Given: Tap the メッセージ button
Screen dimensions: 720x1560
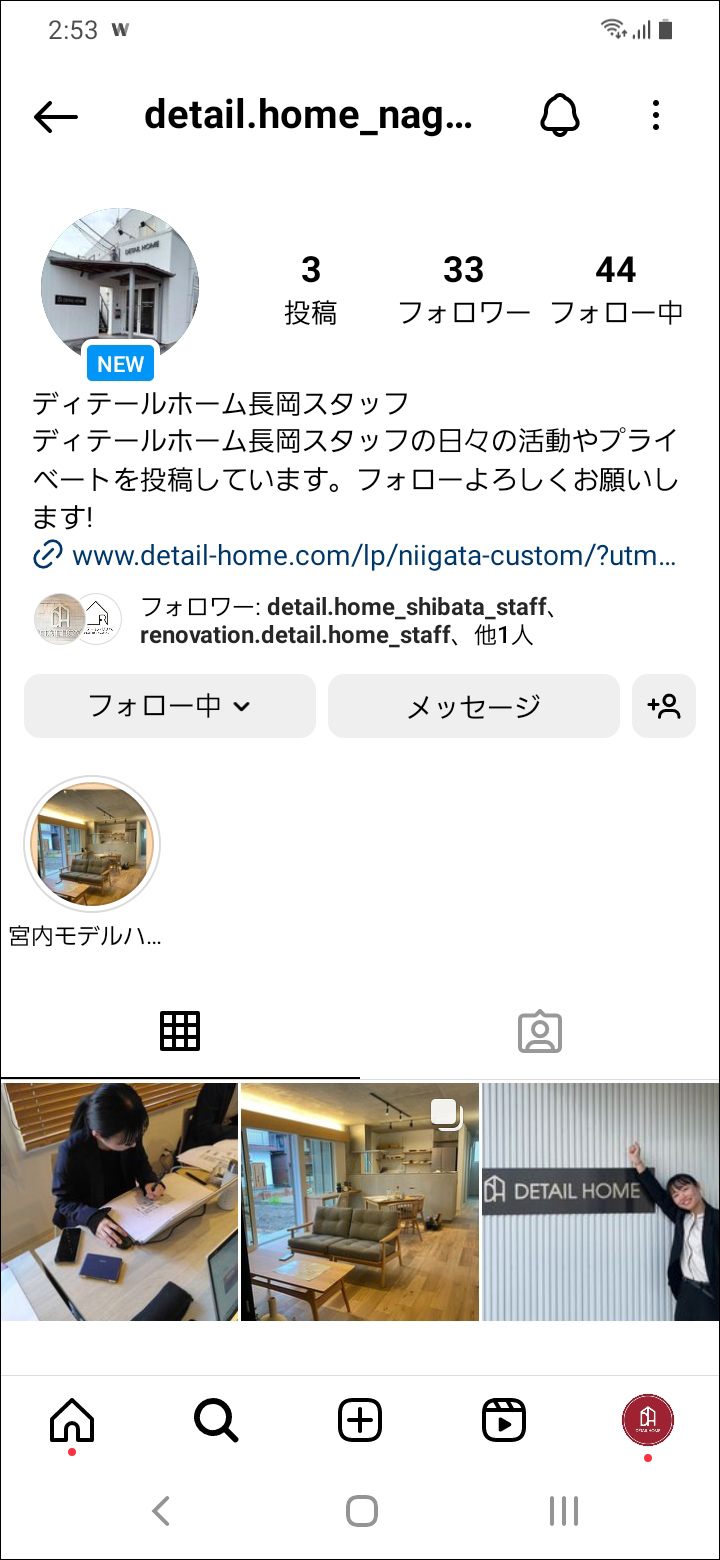Looking at the screenshot, I should [x=474, y=706].
